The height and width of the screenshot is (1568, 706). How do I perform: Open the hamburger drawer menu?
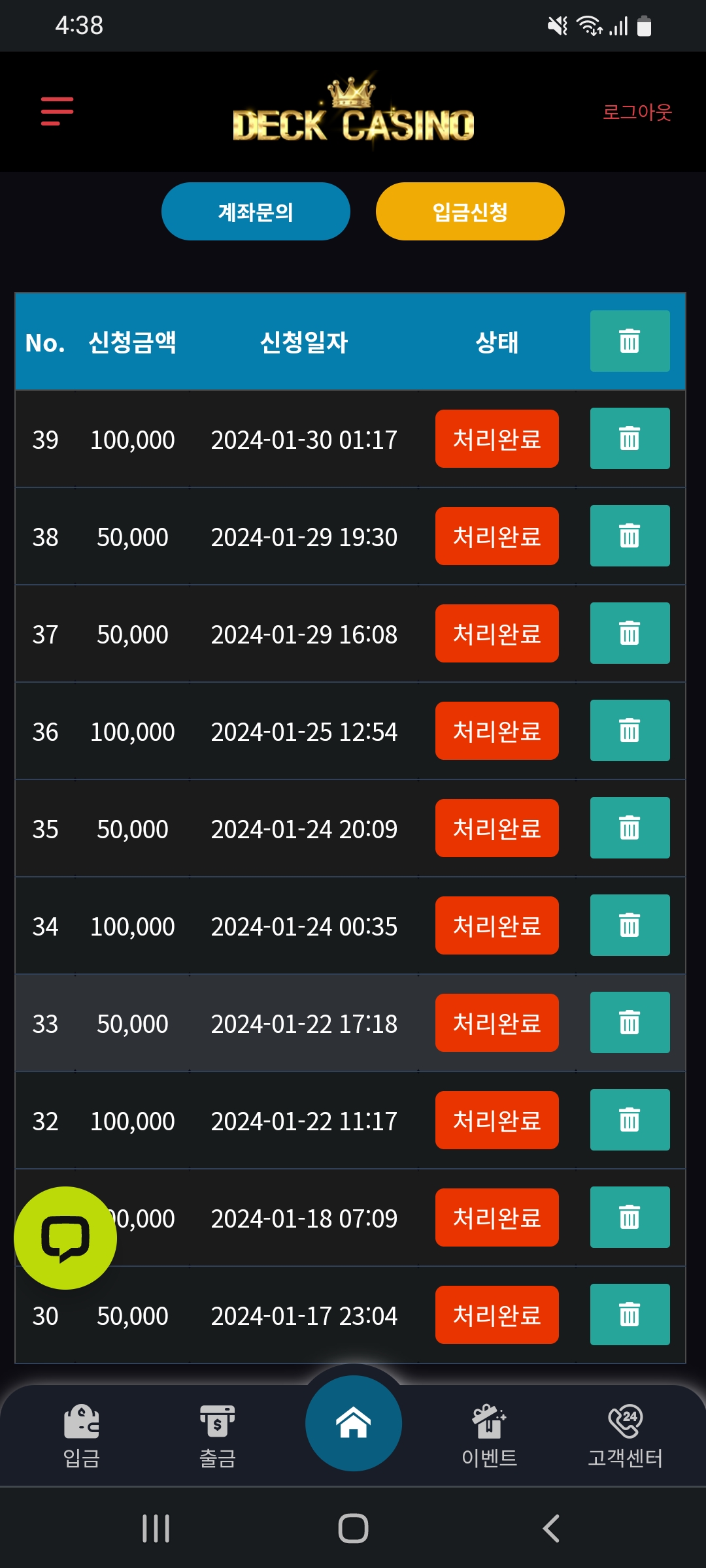58,111
